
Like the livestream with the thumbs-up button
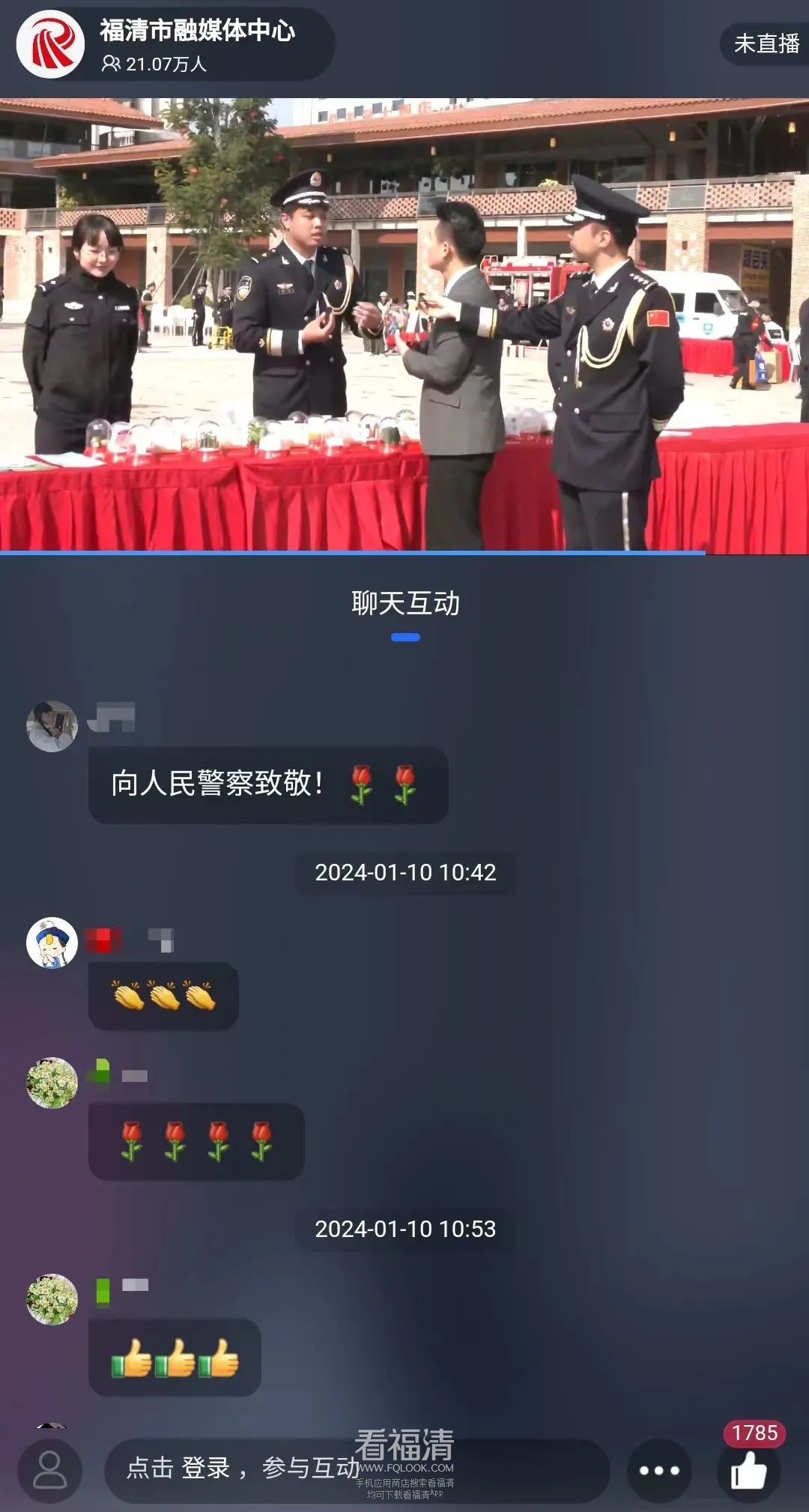pyautogui.click(x=748, y=1470)
